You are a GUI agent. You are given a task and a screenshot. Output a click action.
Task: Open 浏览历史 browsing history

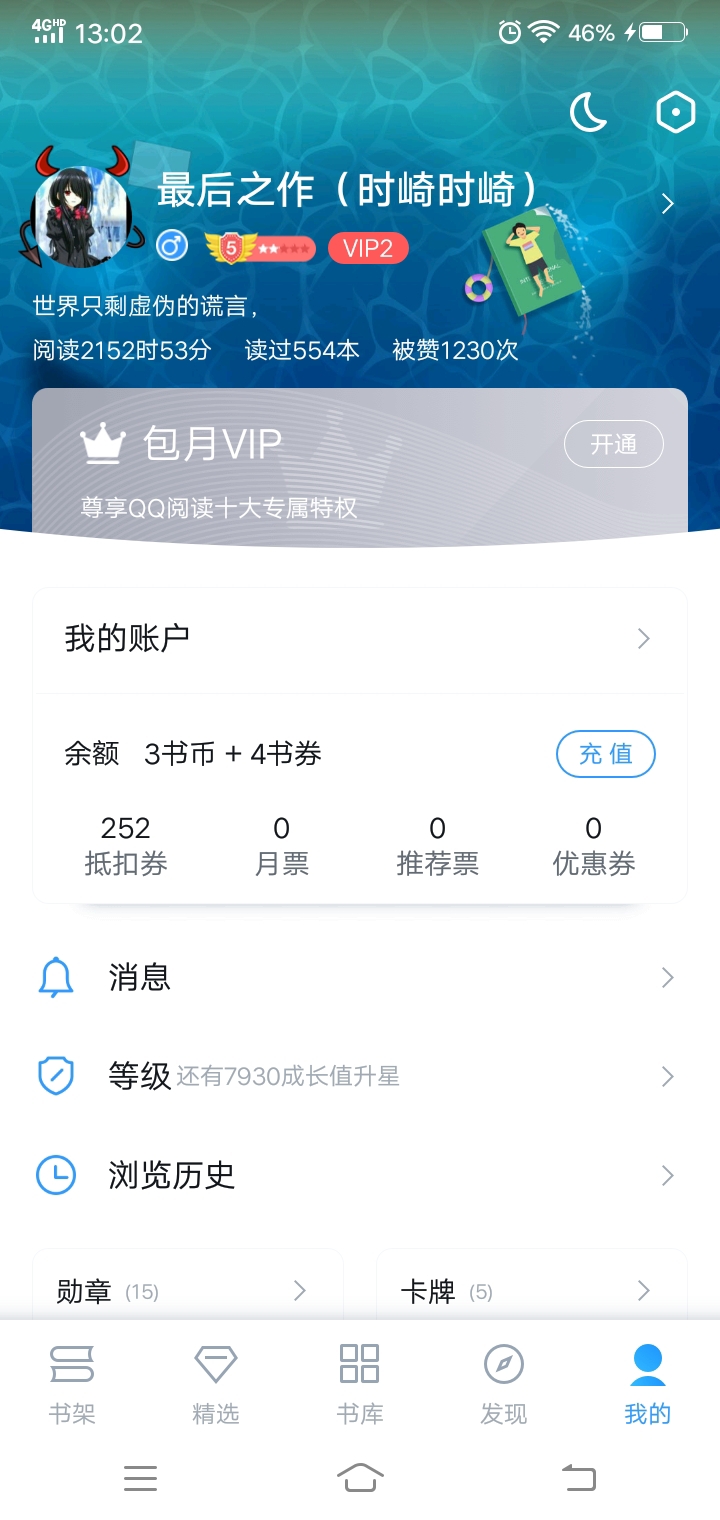click(x=360, y=1175)
